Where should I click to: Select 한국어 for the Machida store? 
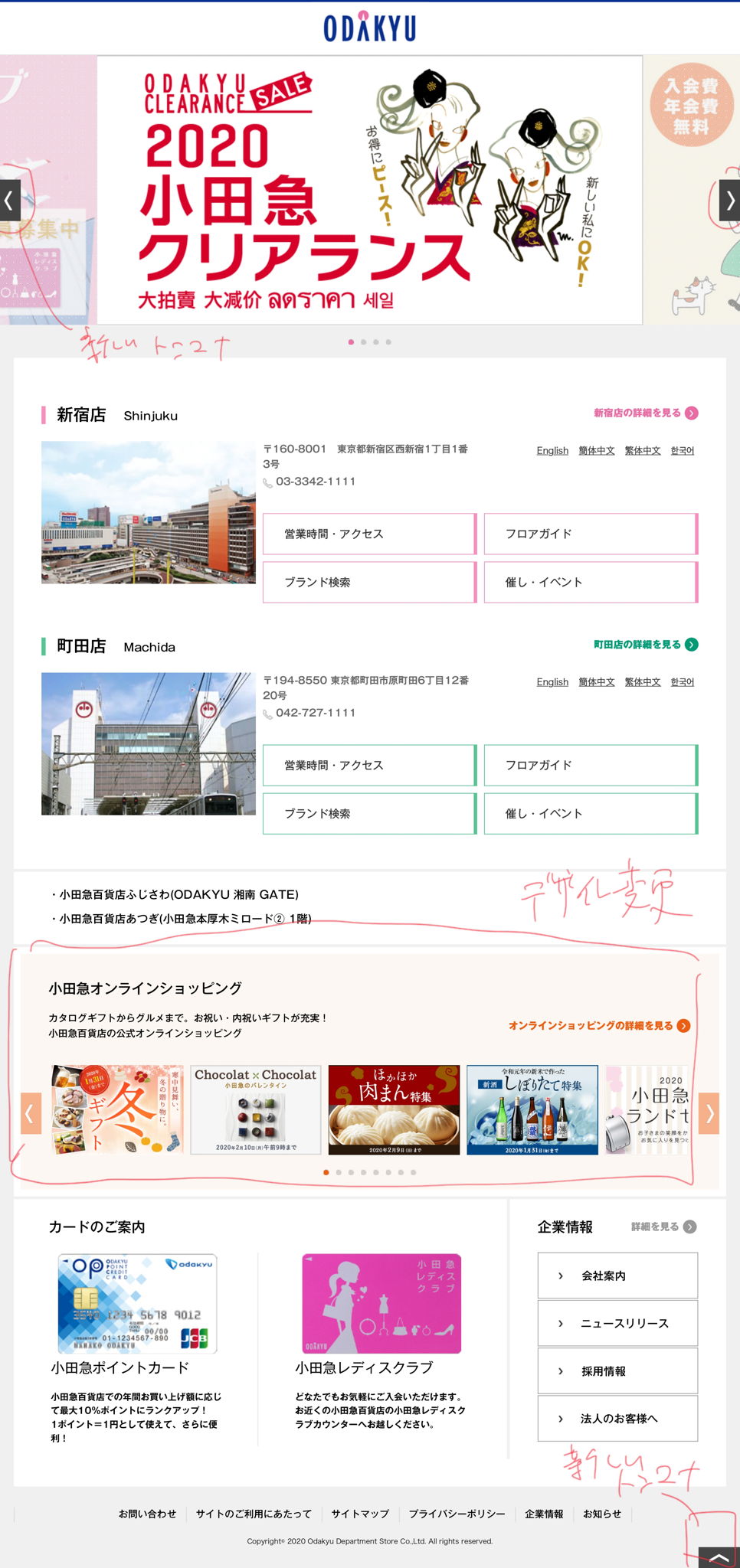click(682, 682)
